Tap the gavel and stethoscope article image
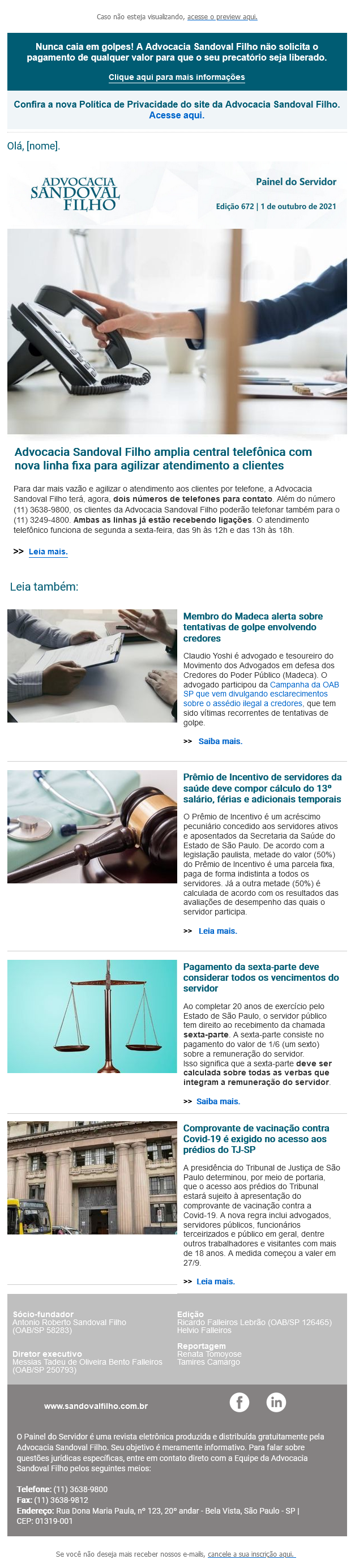355x1568 pixels. (x=92, y=827)
